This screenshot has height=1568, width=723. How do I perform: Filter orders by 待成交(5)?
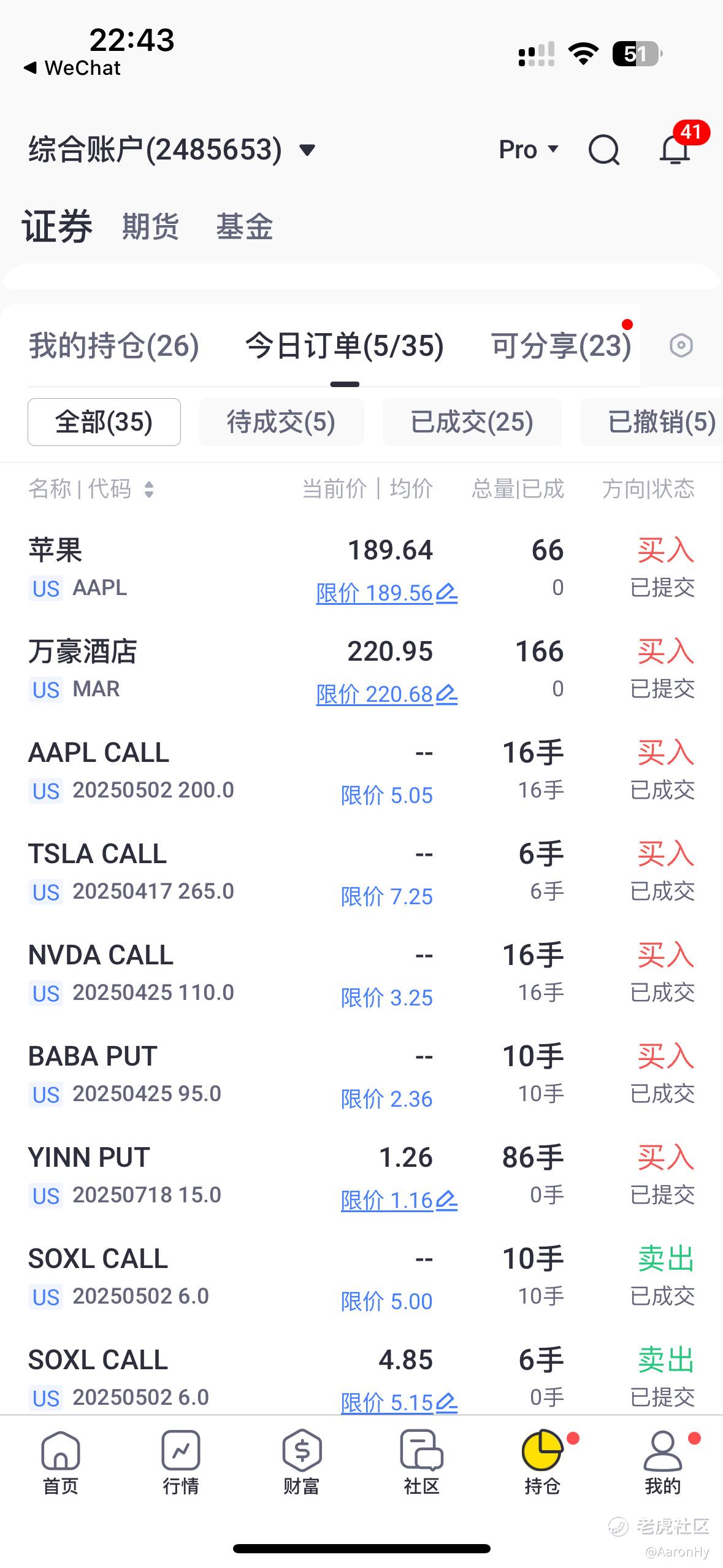(x=281, y=422)
